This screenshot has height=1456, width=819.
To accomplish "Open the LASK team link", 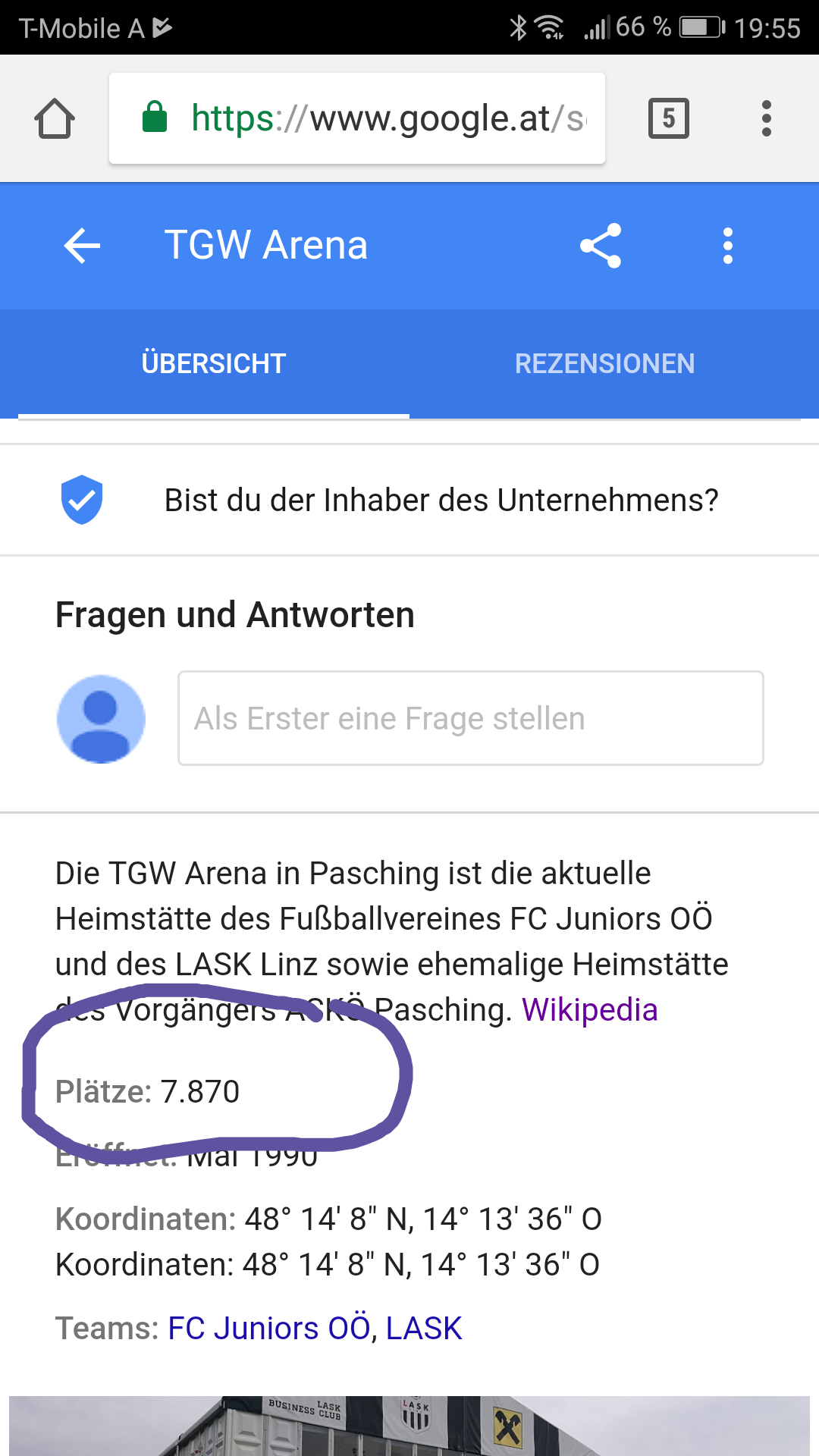I will [x=424, y=1329].
